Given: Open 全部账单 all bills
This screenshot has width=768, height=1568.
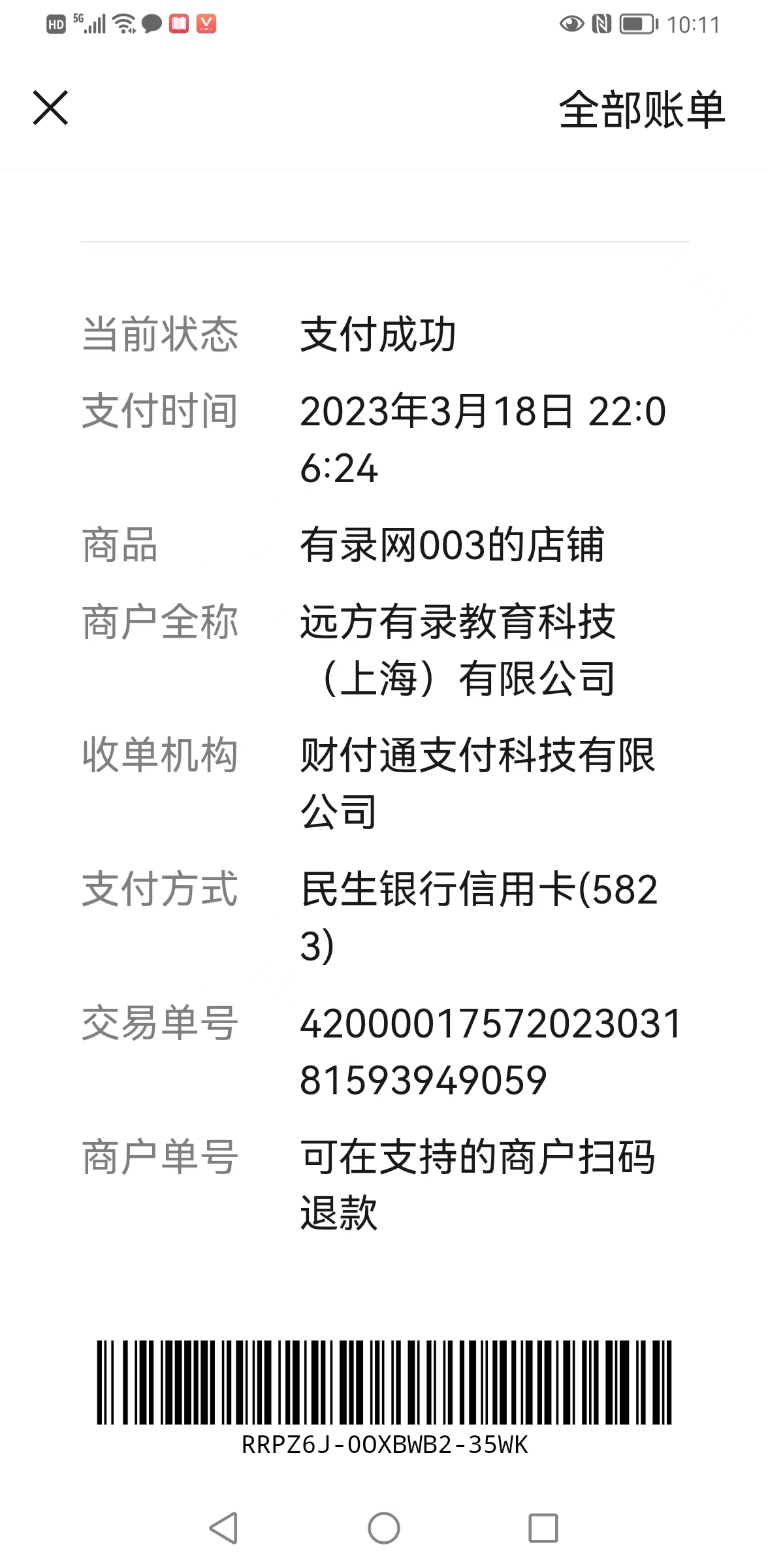Looking at the screenshot, I should pos(641,110).
